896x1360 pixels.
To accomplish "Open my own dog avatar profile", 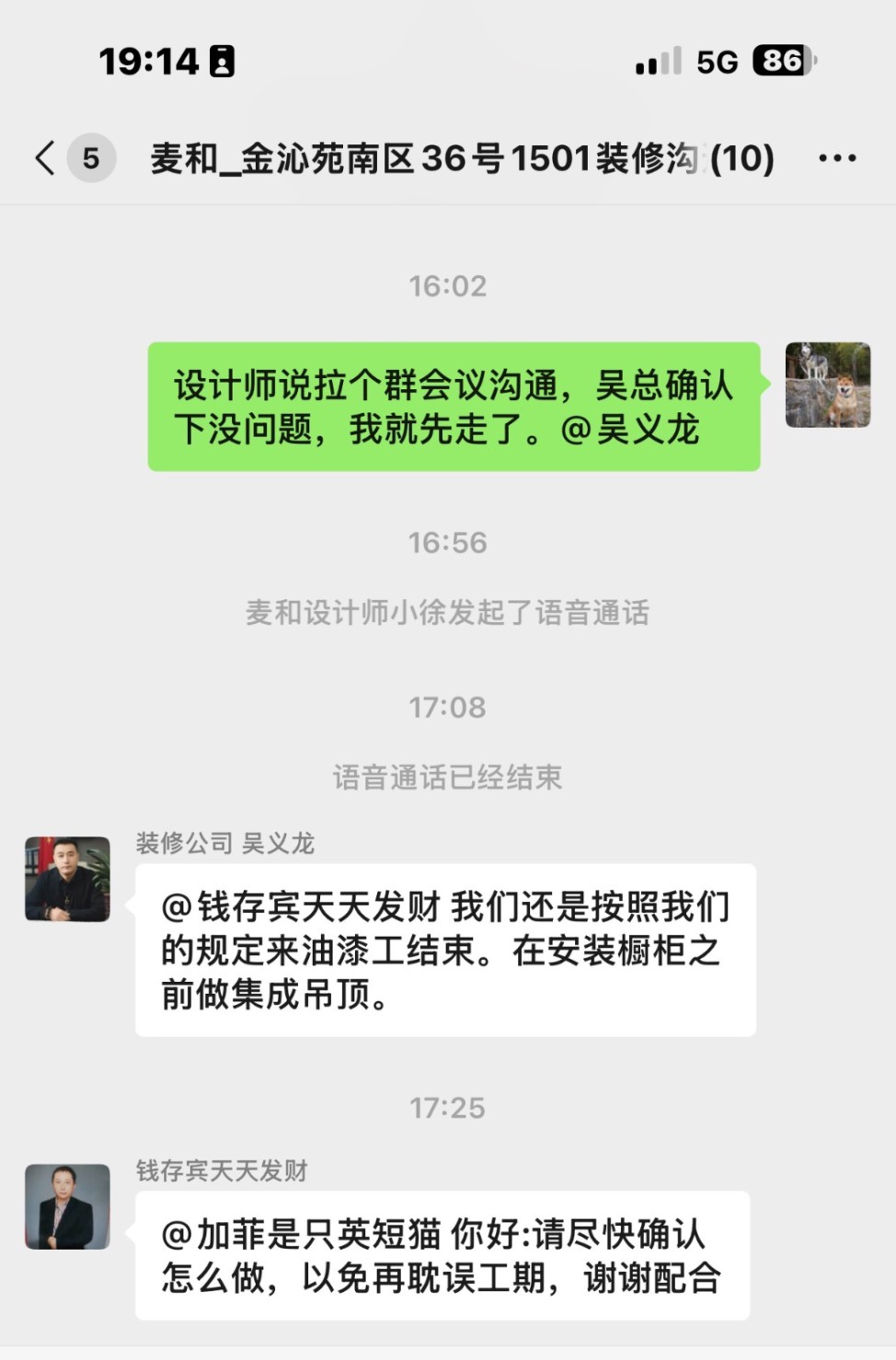I will click(x=827, y=386).
